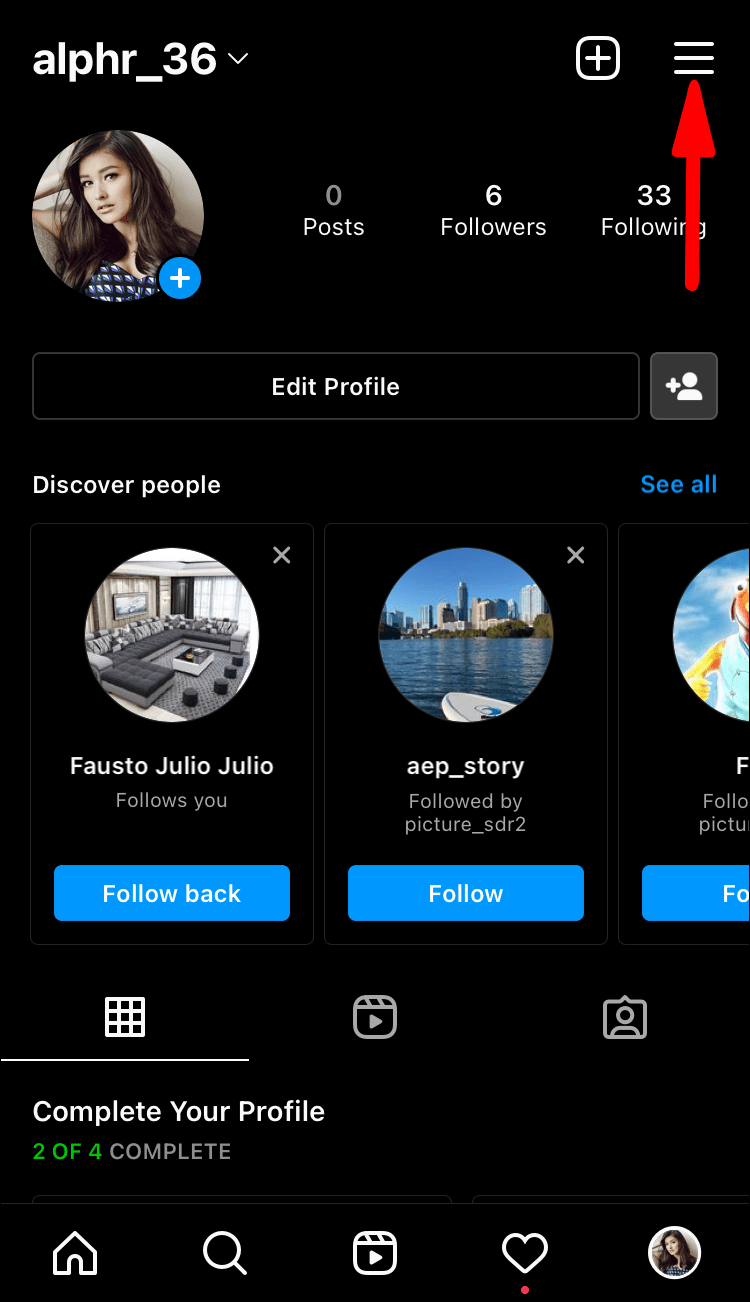
Task: See all suggested people
Action: [679, 484]
